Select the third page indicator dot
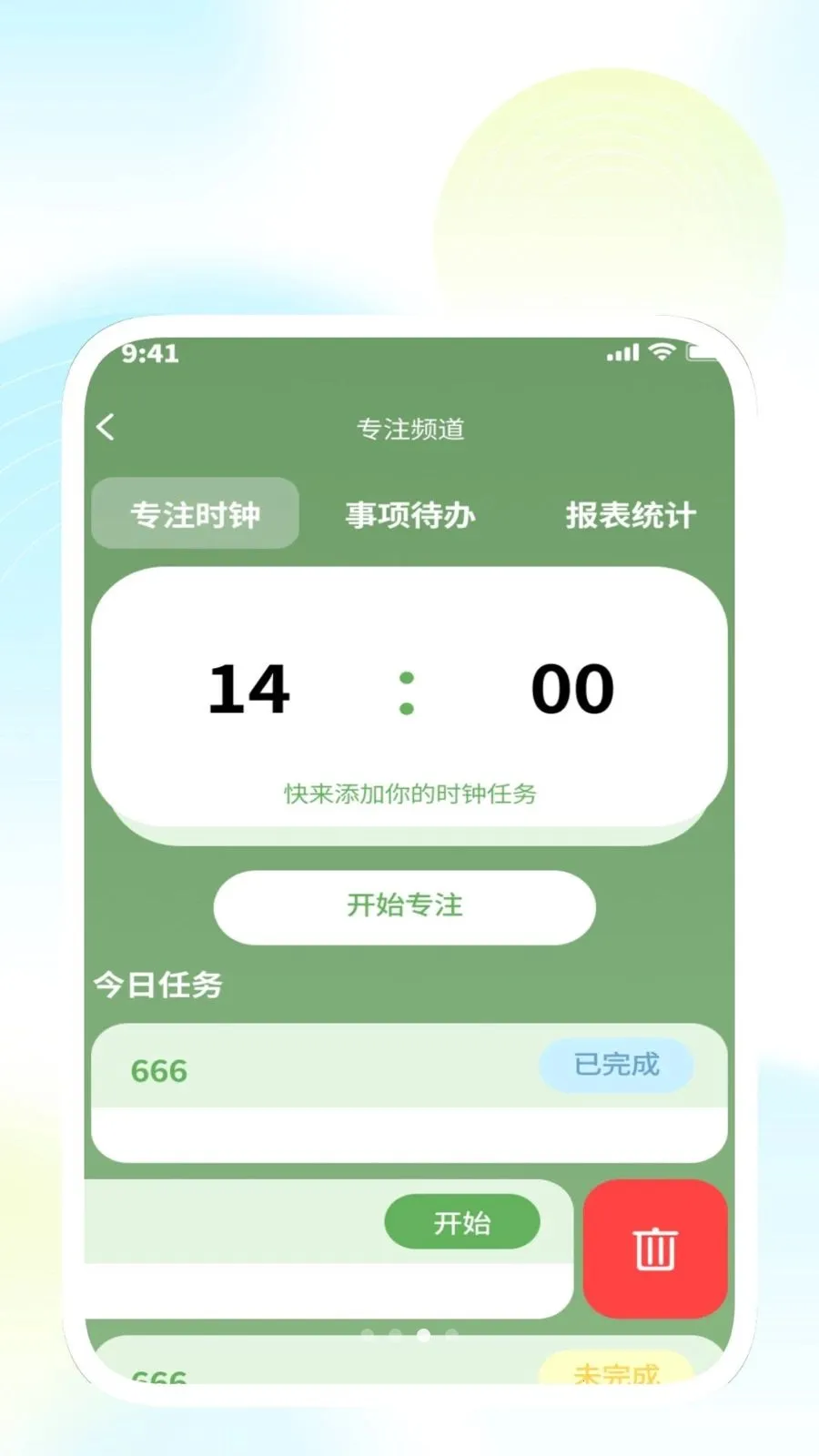Screen dimensions: 819x1456 pyautogui.click(x=423, y=1333)
